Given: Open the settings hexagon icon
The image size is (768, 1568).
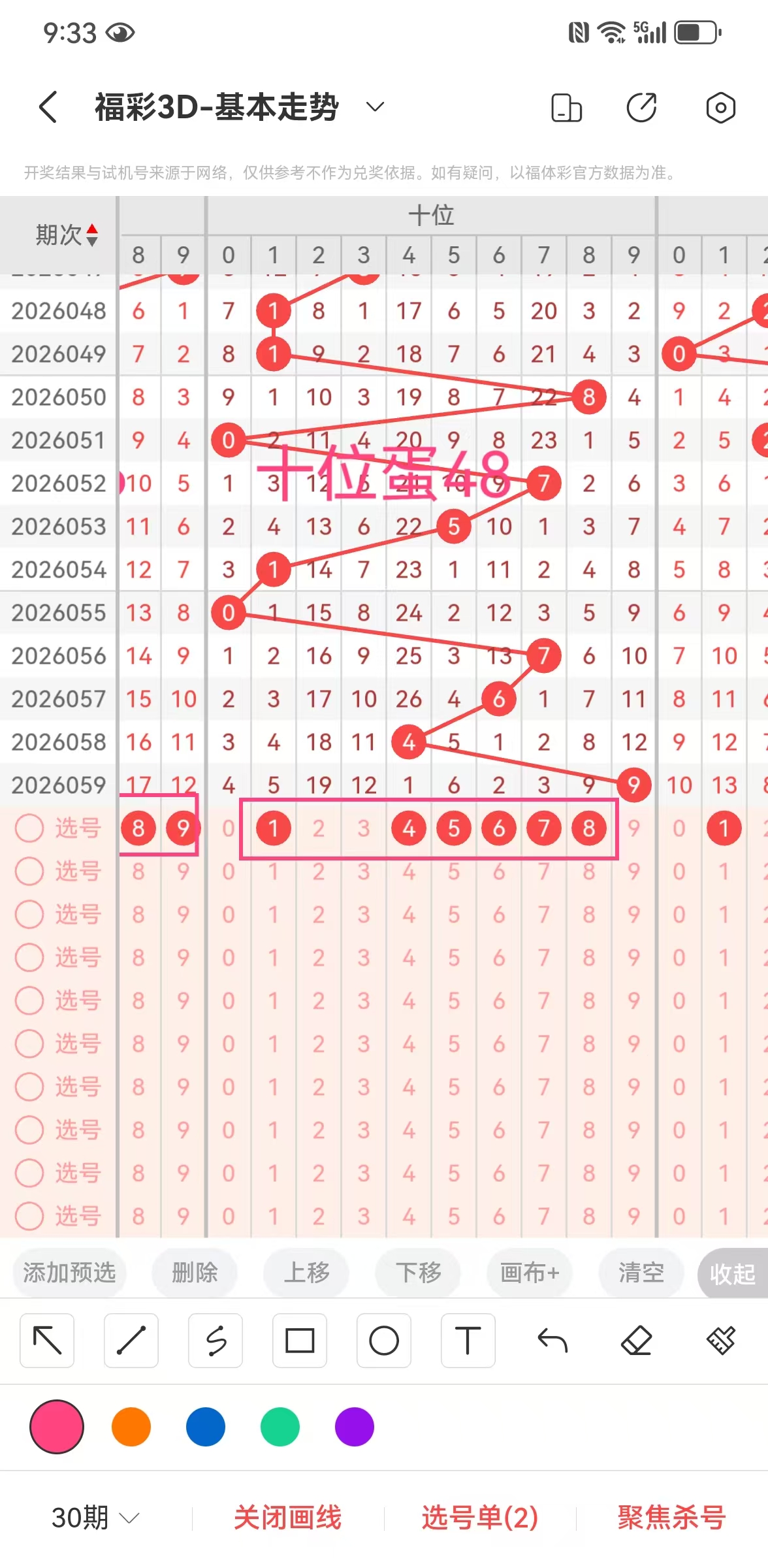Looking at the screenshot, I should (x=720, y=107).
